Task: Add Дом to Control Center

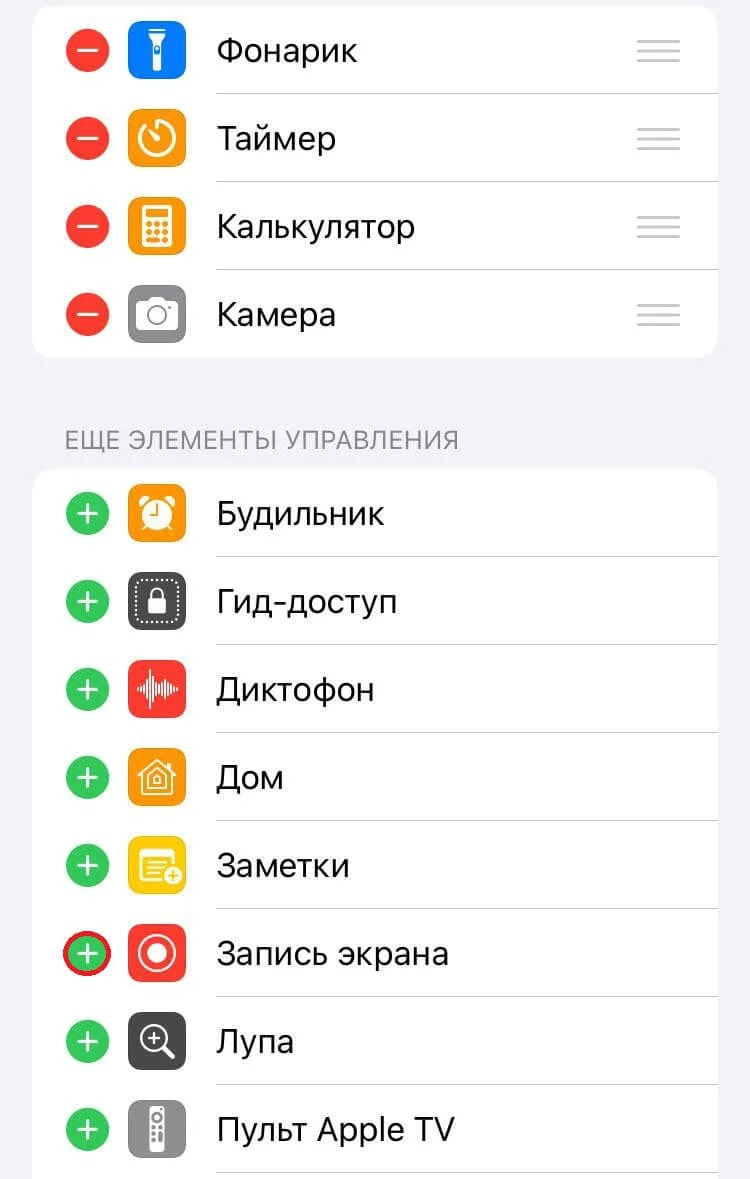Action: (x=88, y=778)
